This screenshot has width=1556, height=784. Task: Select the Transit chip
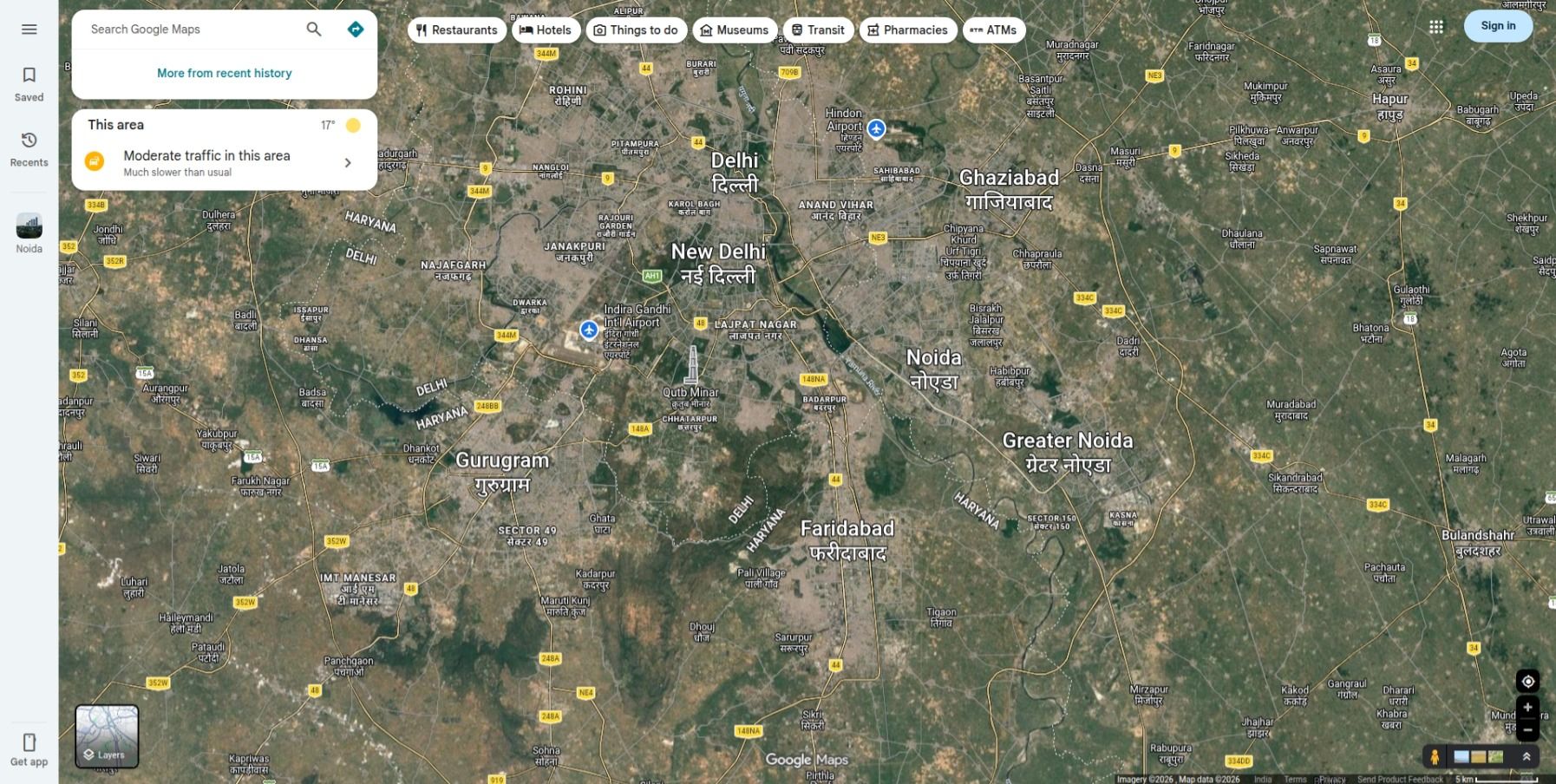click(x=818, y=30)
